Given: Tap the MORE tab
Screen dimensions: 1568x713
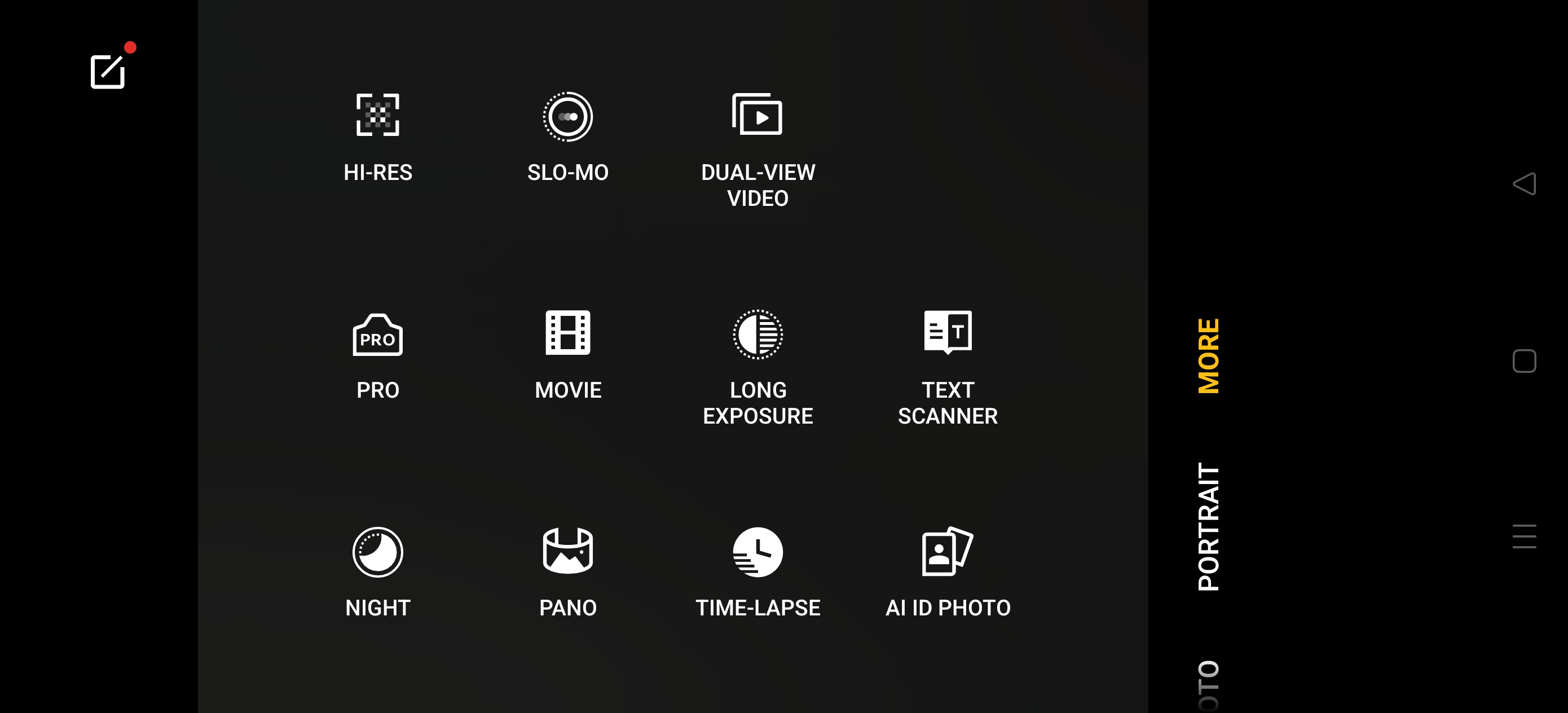Looking at the screenshot, I should tap(1208, 356).
